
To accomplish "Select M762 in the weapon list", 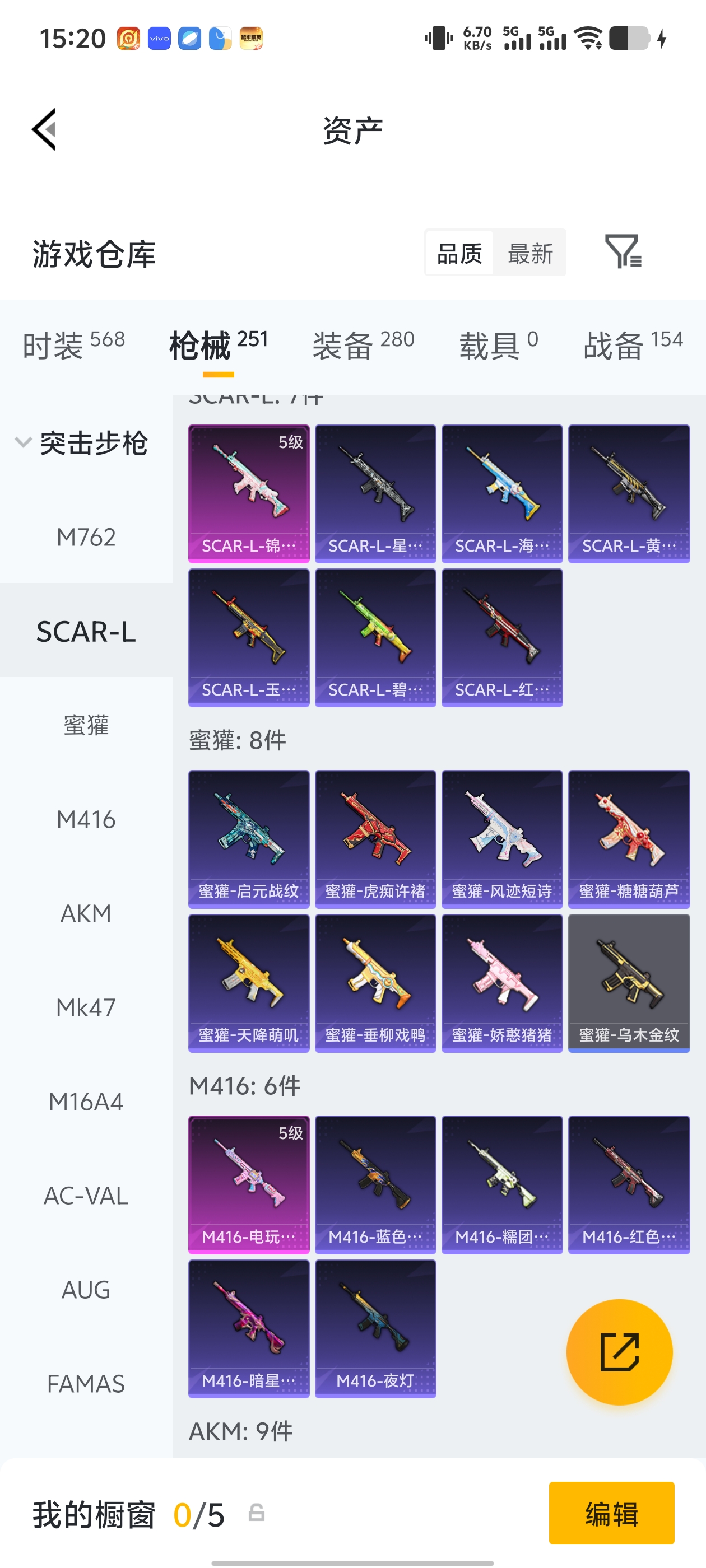I will [86, 537].
